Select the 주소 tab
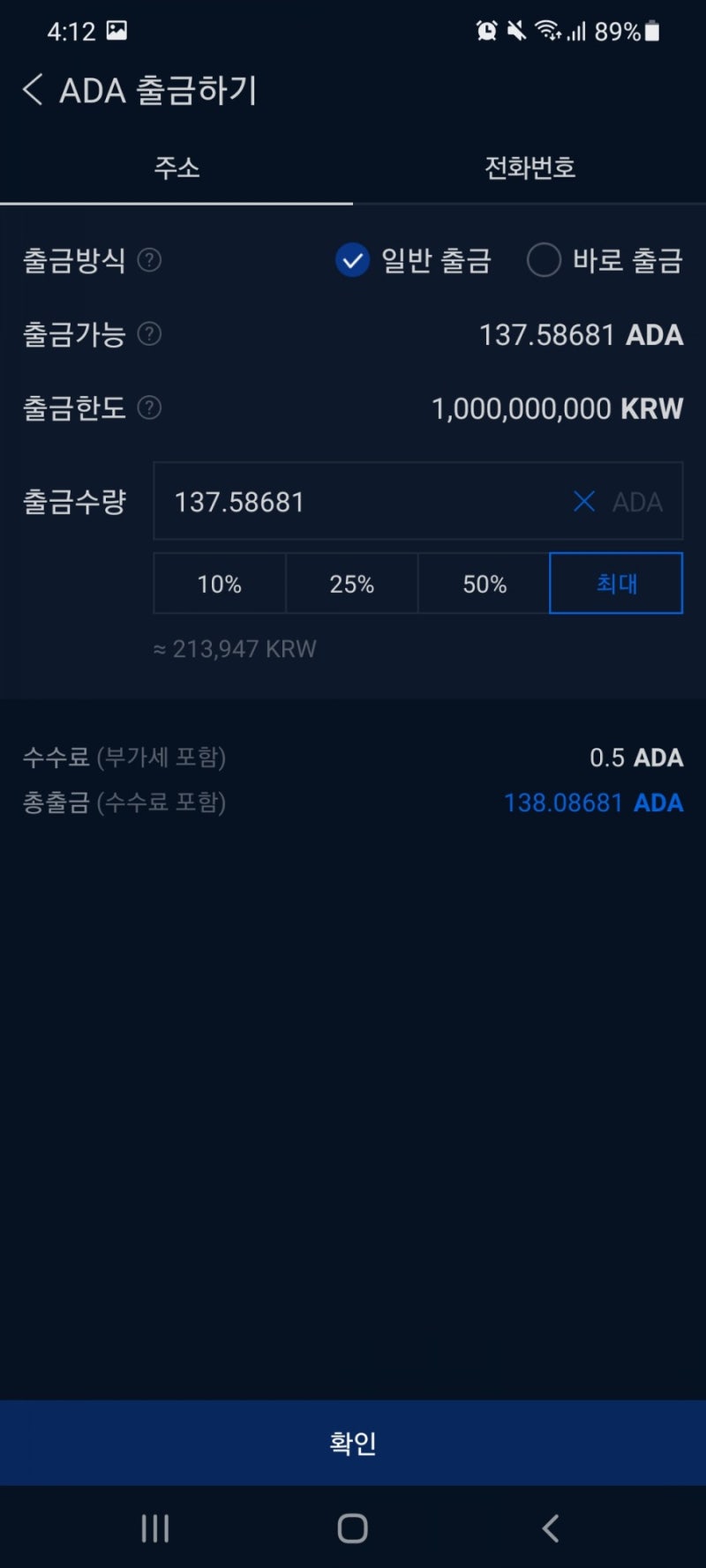The height and width of the screenshot is (1568, 706). tap(176, 168)
